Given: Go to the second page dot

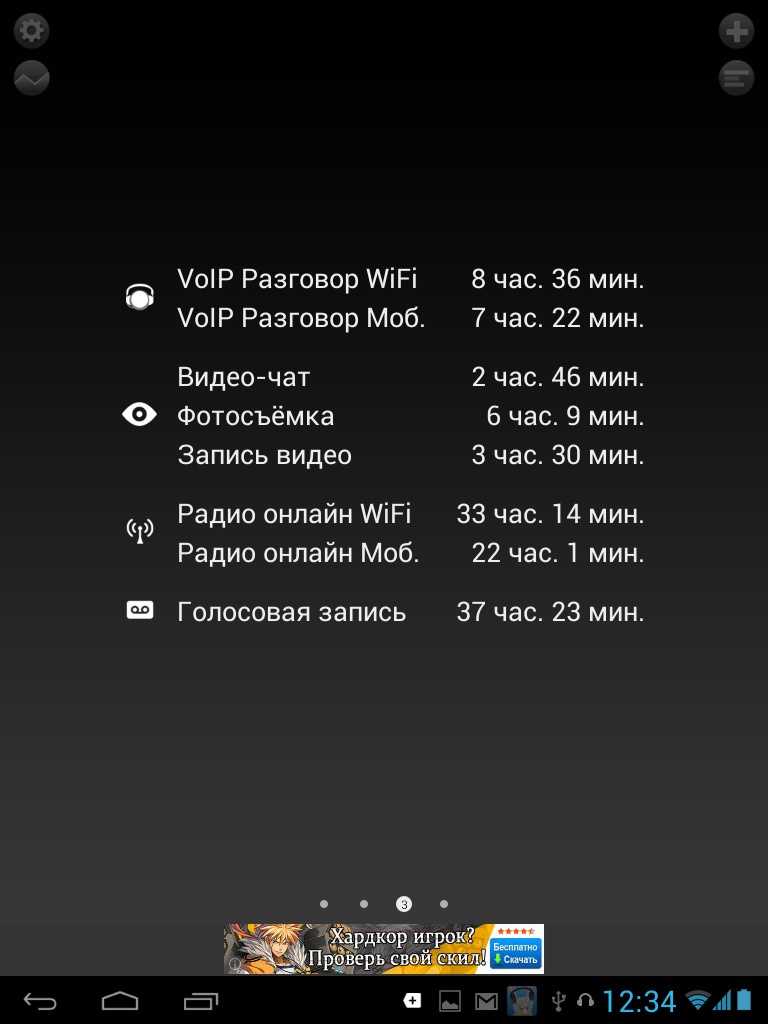Looking at the screenshot, I should tap(364, 904).
